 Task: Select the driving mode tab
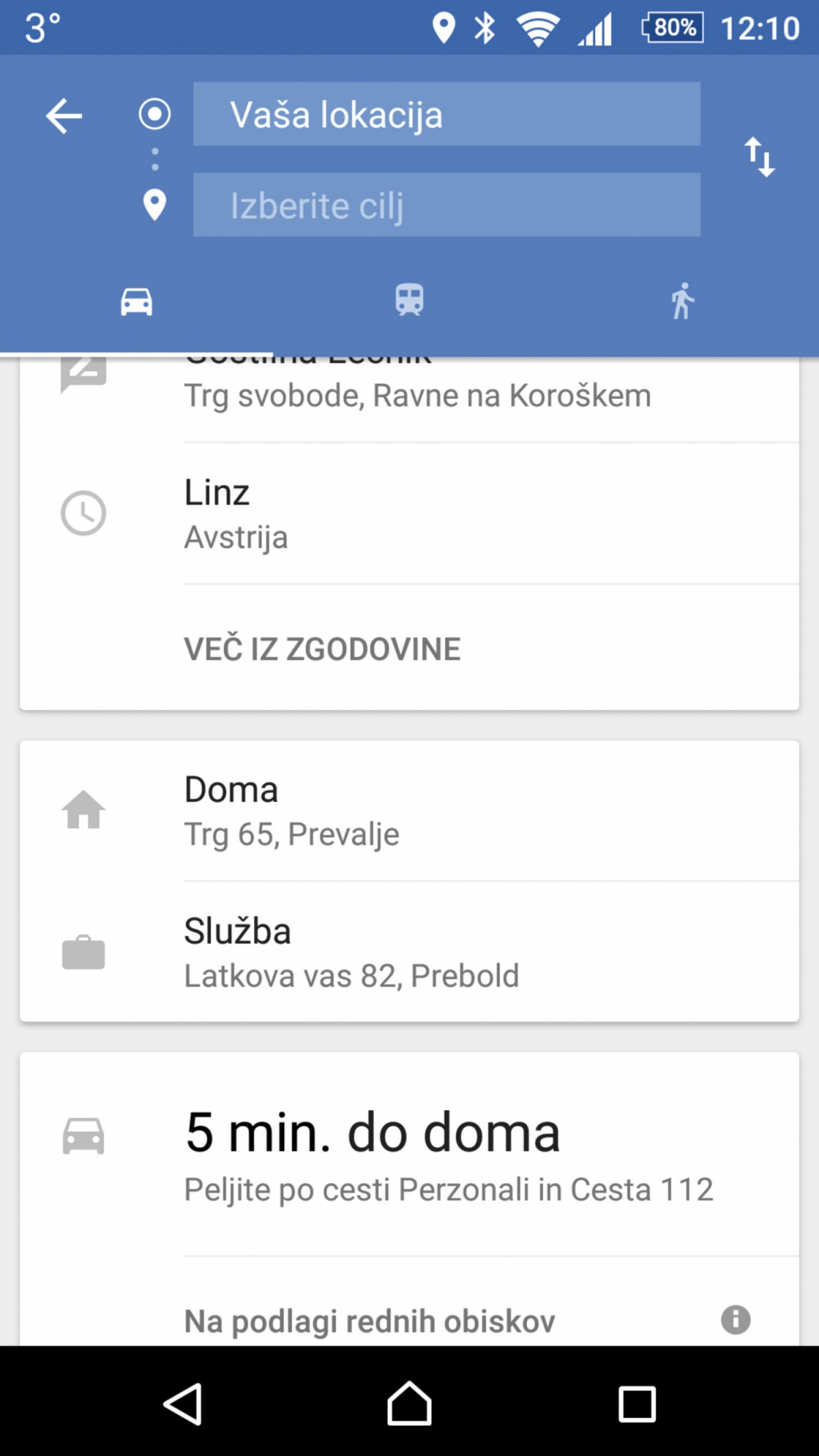click(136, 301)
